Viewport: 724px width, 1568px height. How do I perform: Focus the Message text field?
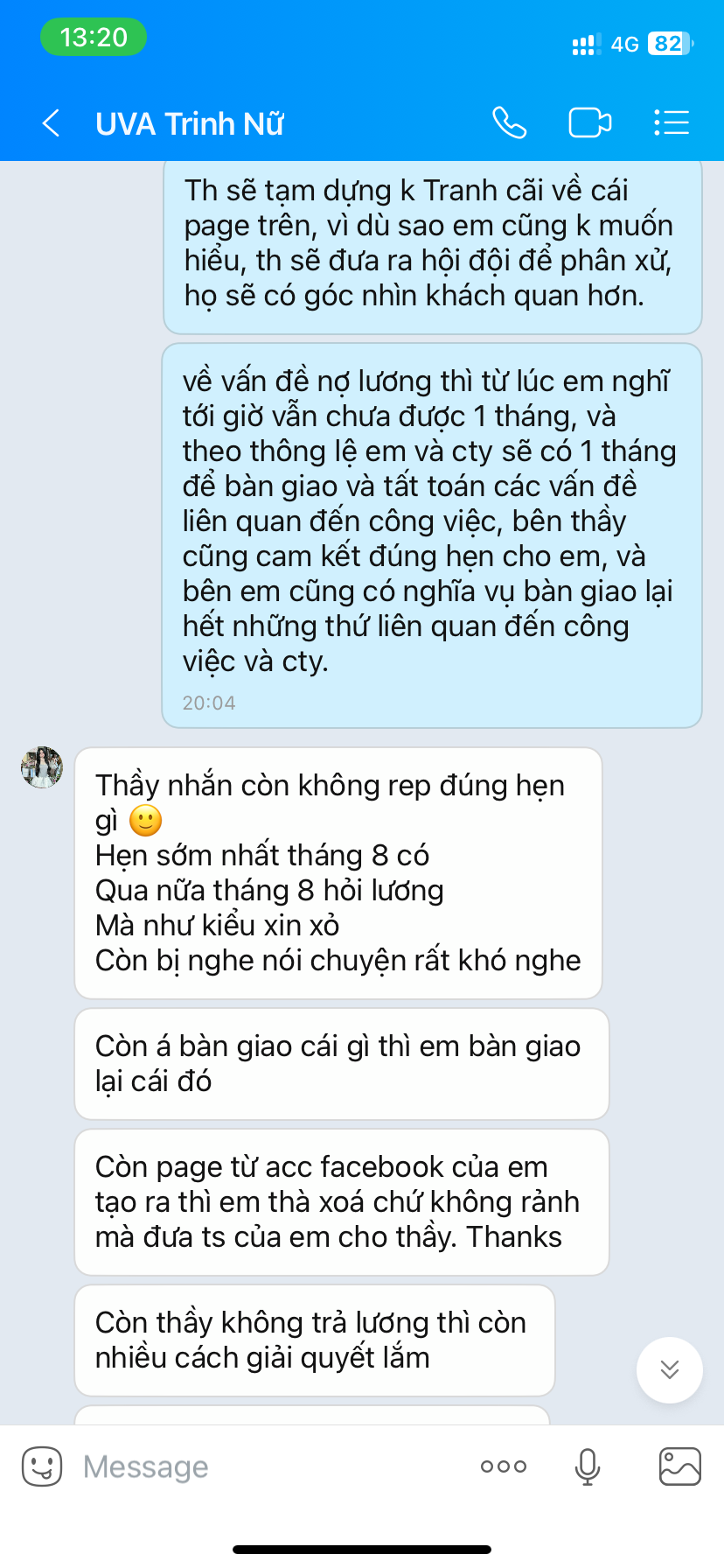(x=271, y=1466)
